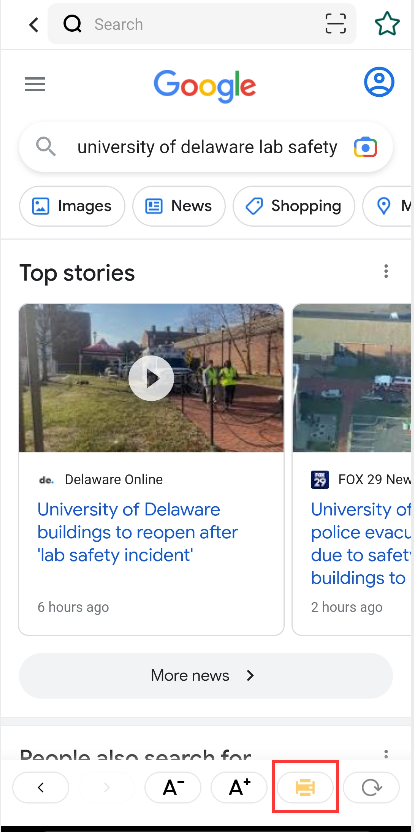This screenshot has width=414, height=832.
Task: Tap the browser Search address field
Action: point(202,24)
